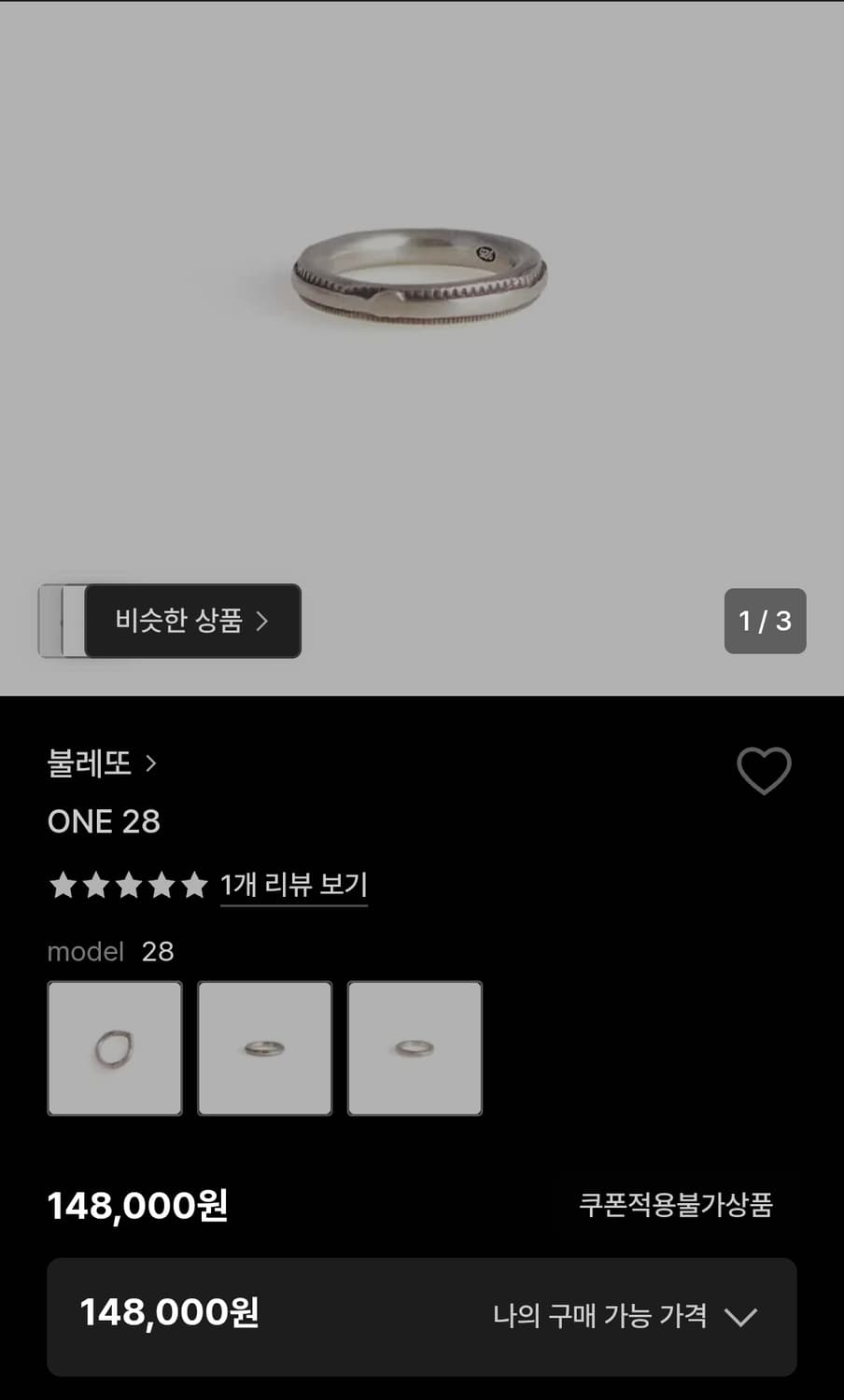The width and height of the screenshot is (844, 1400).
Task: Select the first model 28 ring thumbnail
Action: pyautogui.click(x=115, y=1047)
